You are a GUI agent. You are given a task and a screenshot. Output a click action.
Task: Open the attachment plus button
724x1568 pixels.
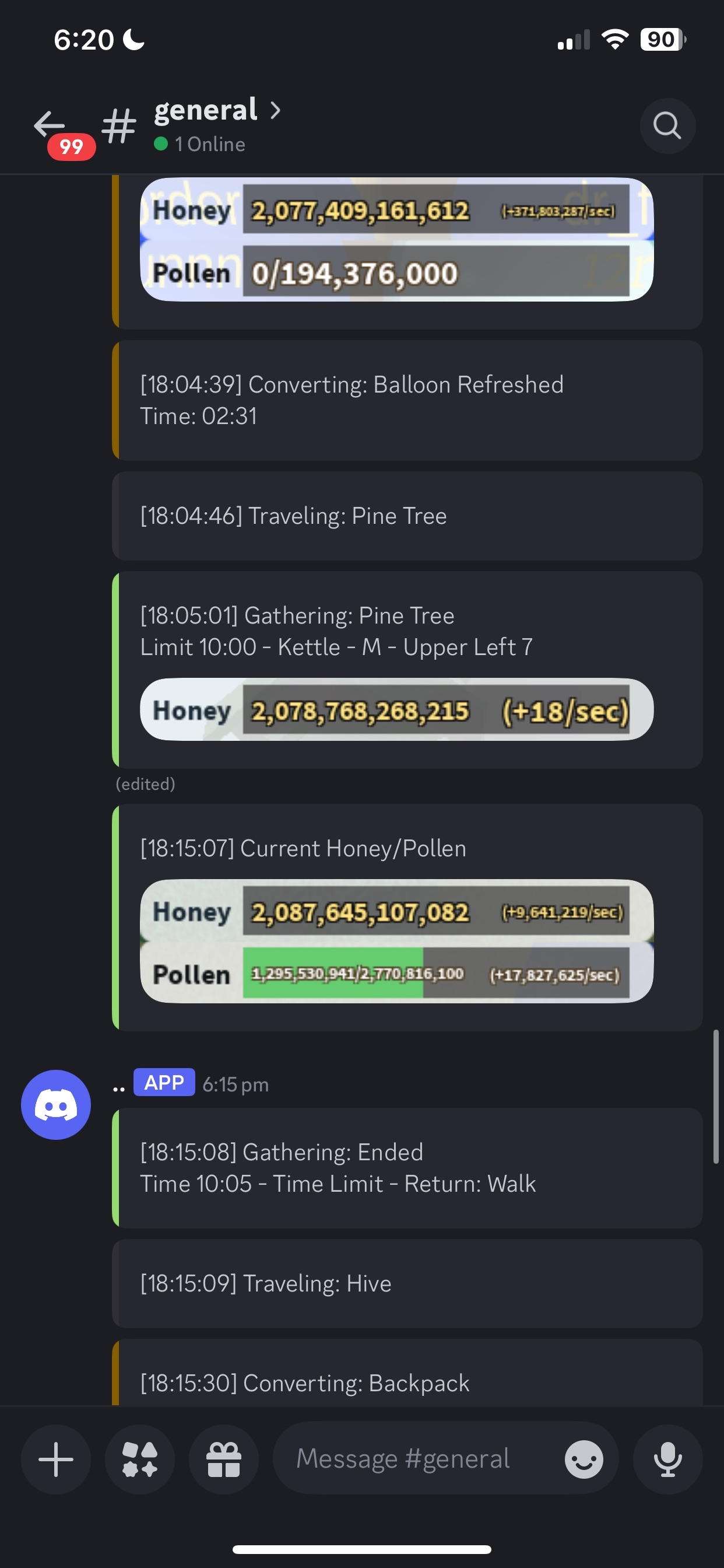point(56,1459)
